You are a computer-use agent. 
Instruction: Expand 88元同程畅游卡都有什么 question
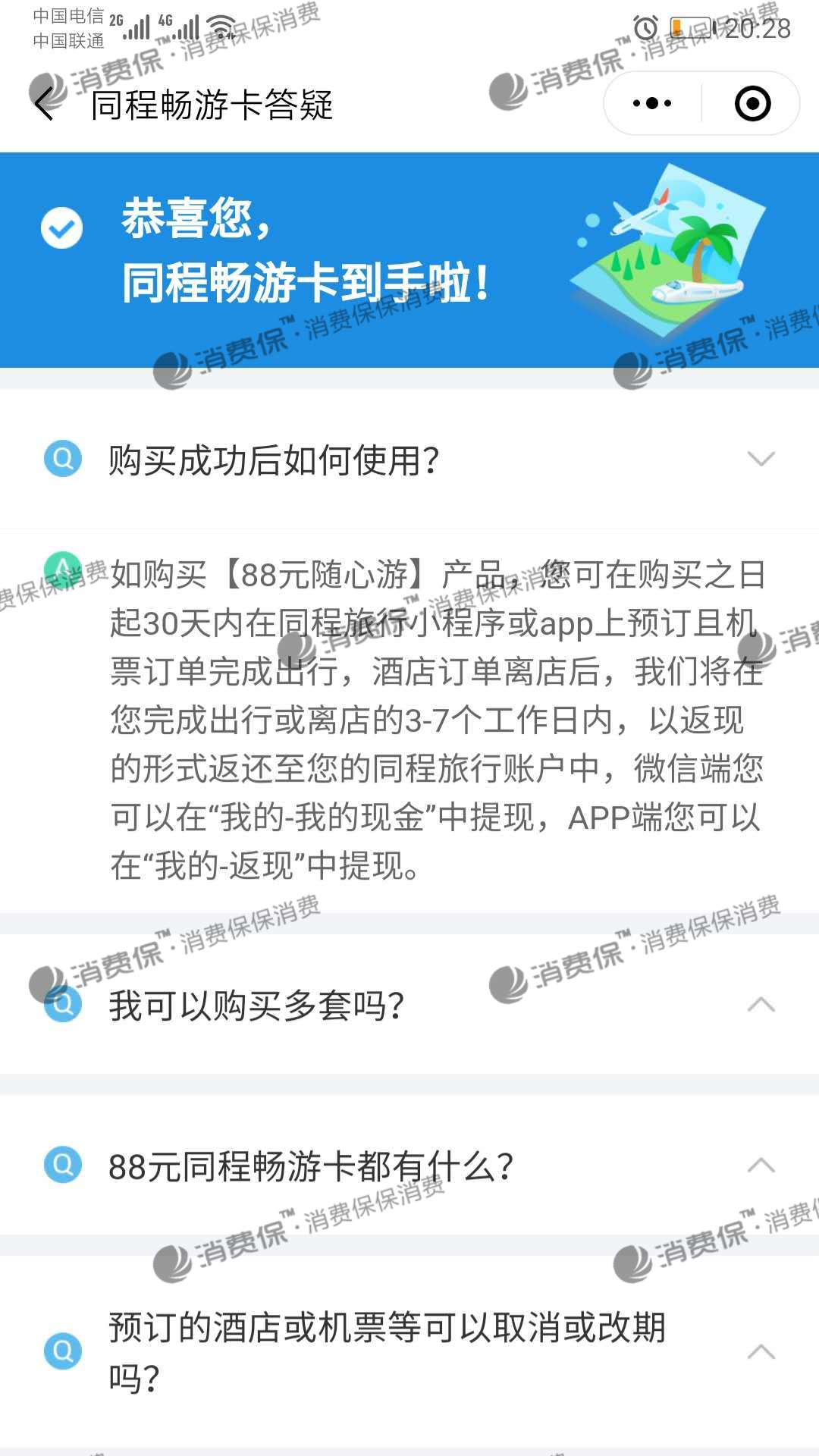[761, 1166]
